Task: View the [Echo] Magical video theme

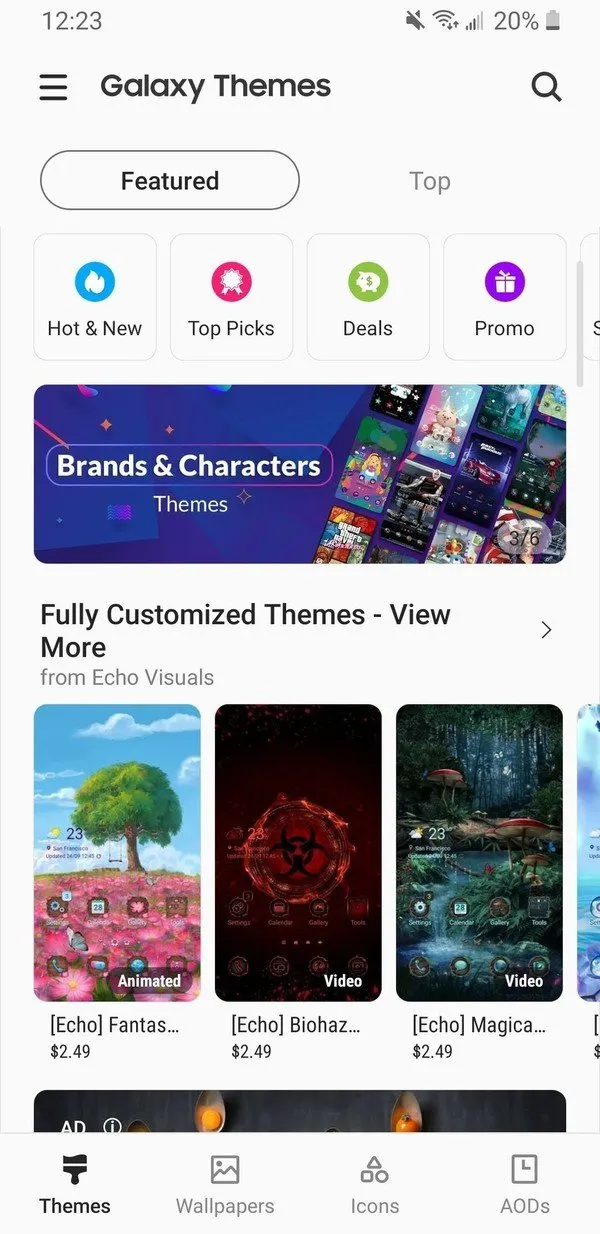Action: (479, 853)
